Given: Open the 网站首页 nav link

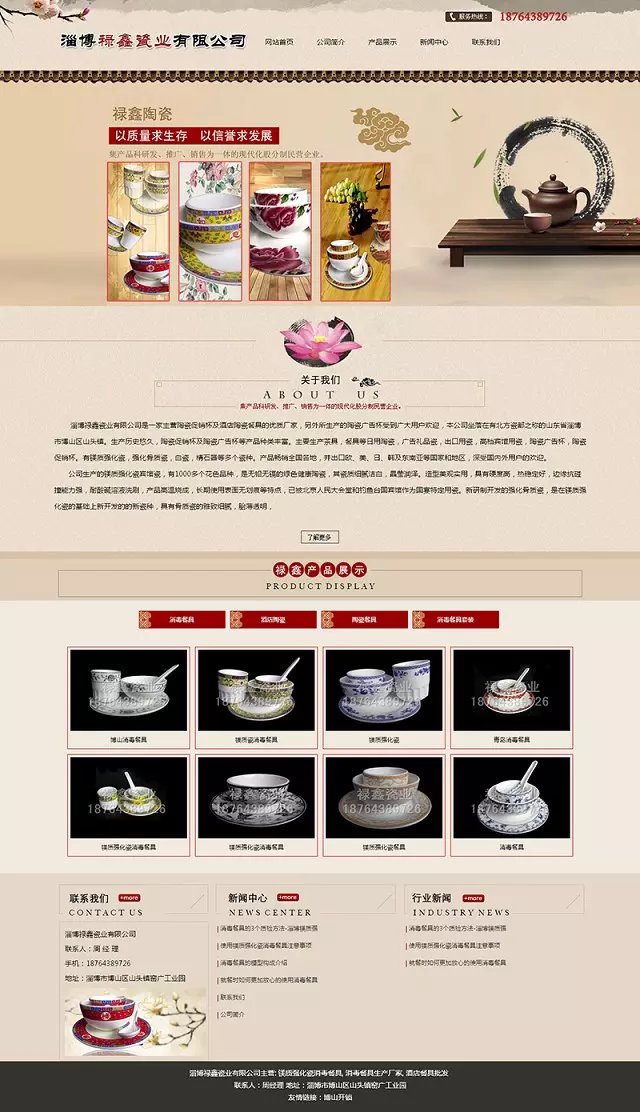Looking at the screenshot, I should coord(279,43).
